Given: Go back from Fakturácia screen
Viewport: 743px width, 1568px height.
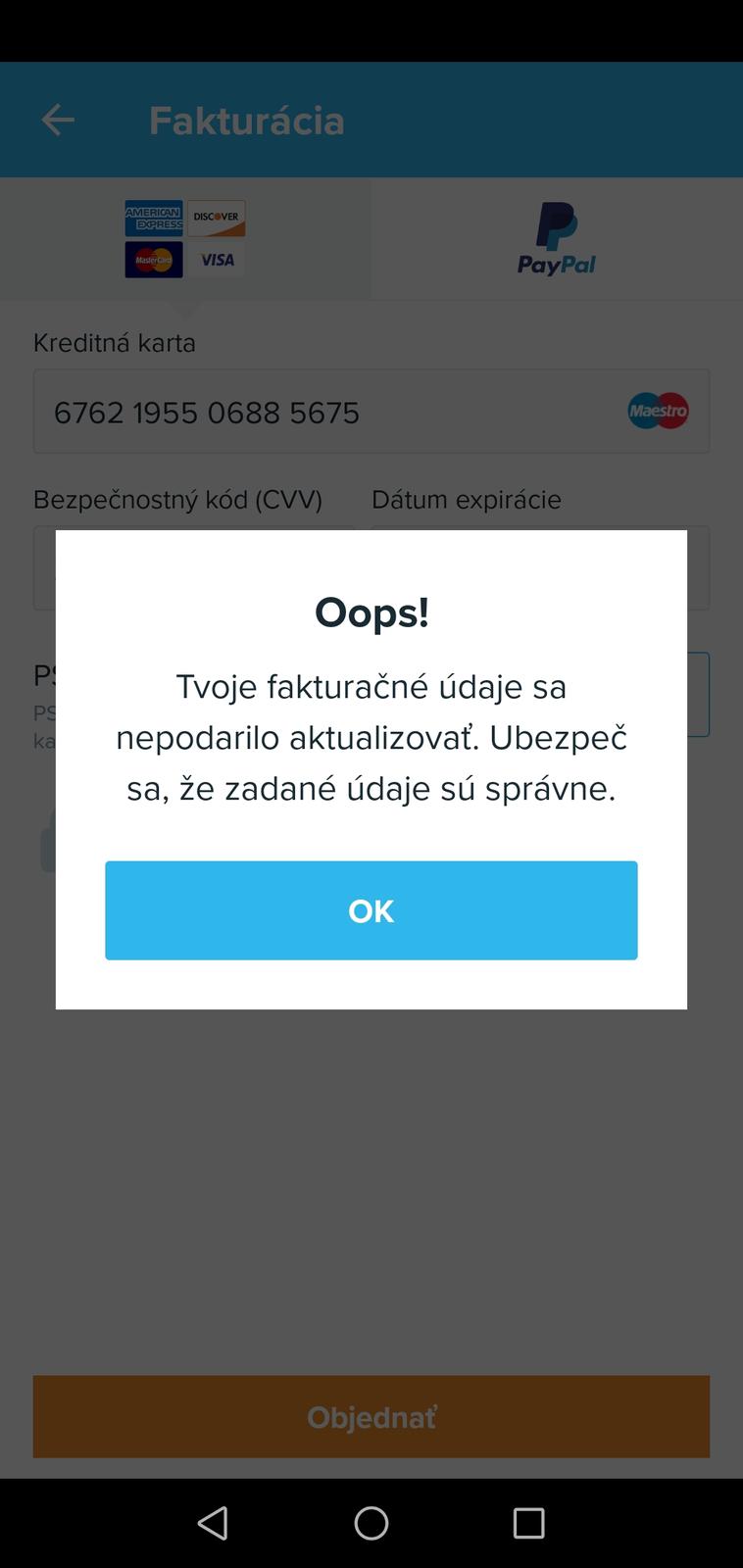Looking at the screenshot, I should pos(58,120).
